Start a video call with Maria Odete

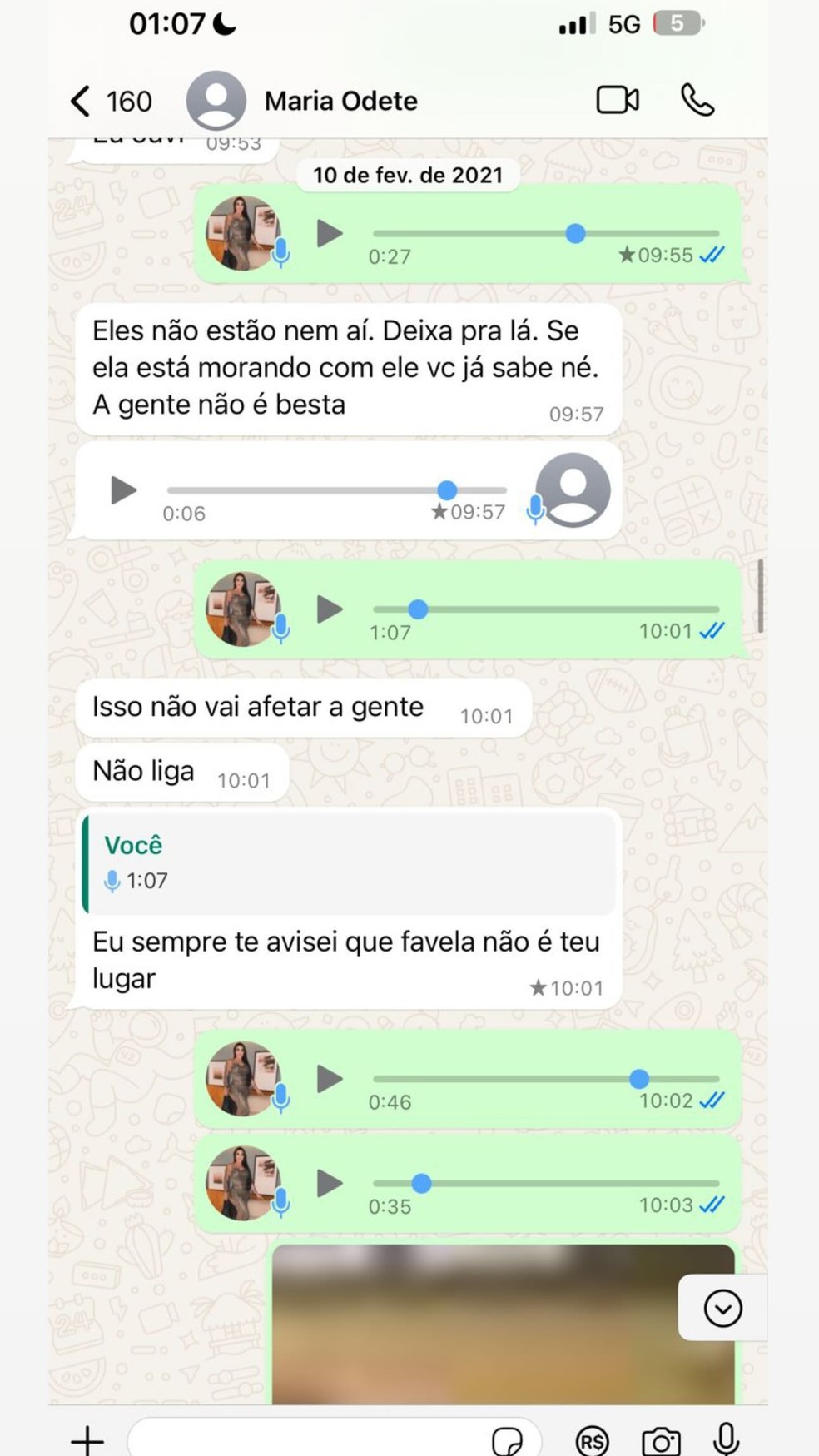coord(617,100)
